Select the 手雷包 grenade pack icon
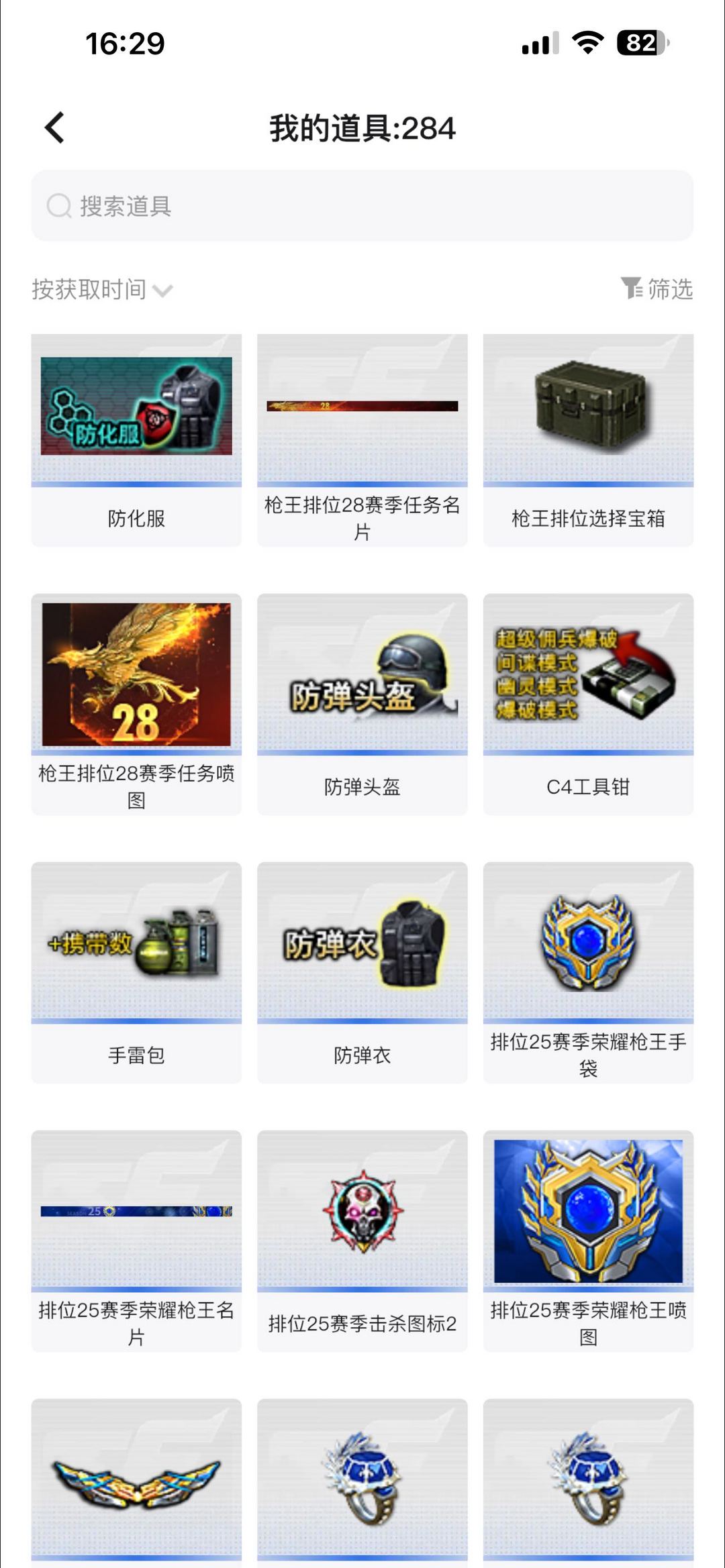The image size is (725, 1568). pos(136,945)
